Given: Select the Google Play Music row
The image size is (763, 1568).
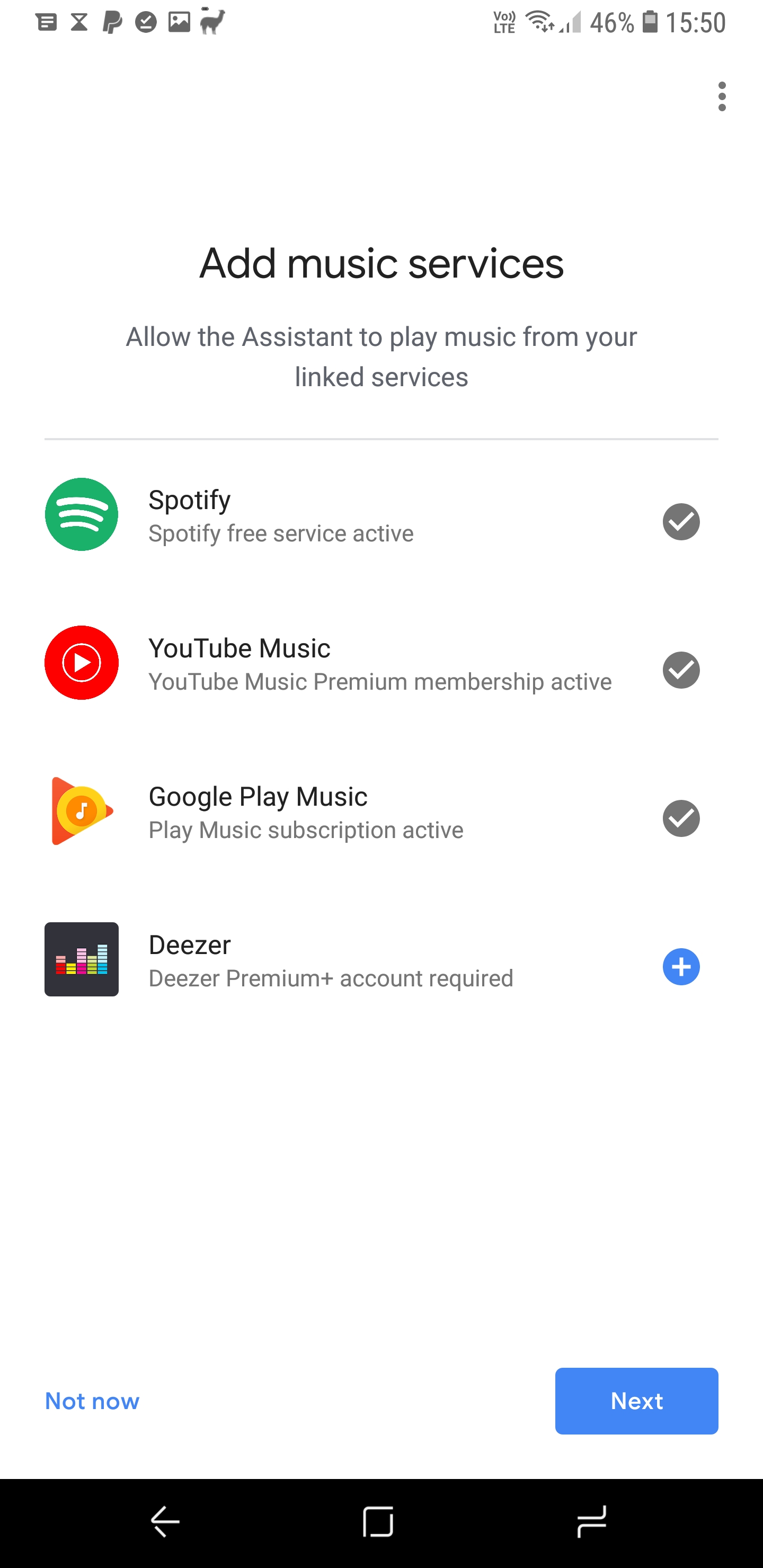Looking at the screenshot, I should (x=381, y=812).
